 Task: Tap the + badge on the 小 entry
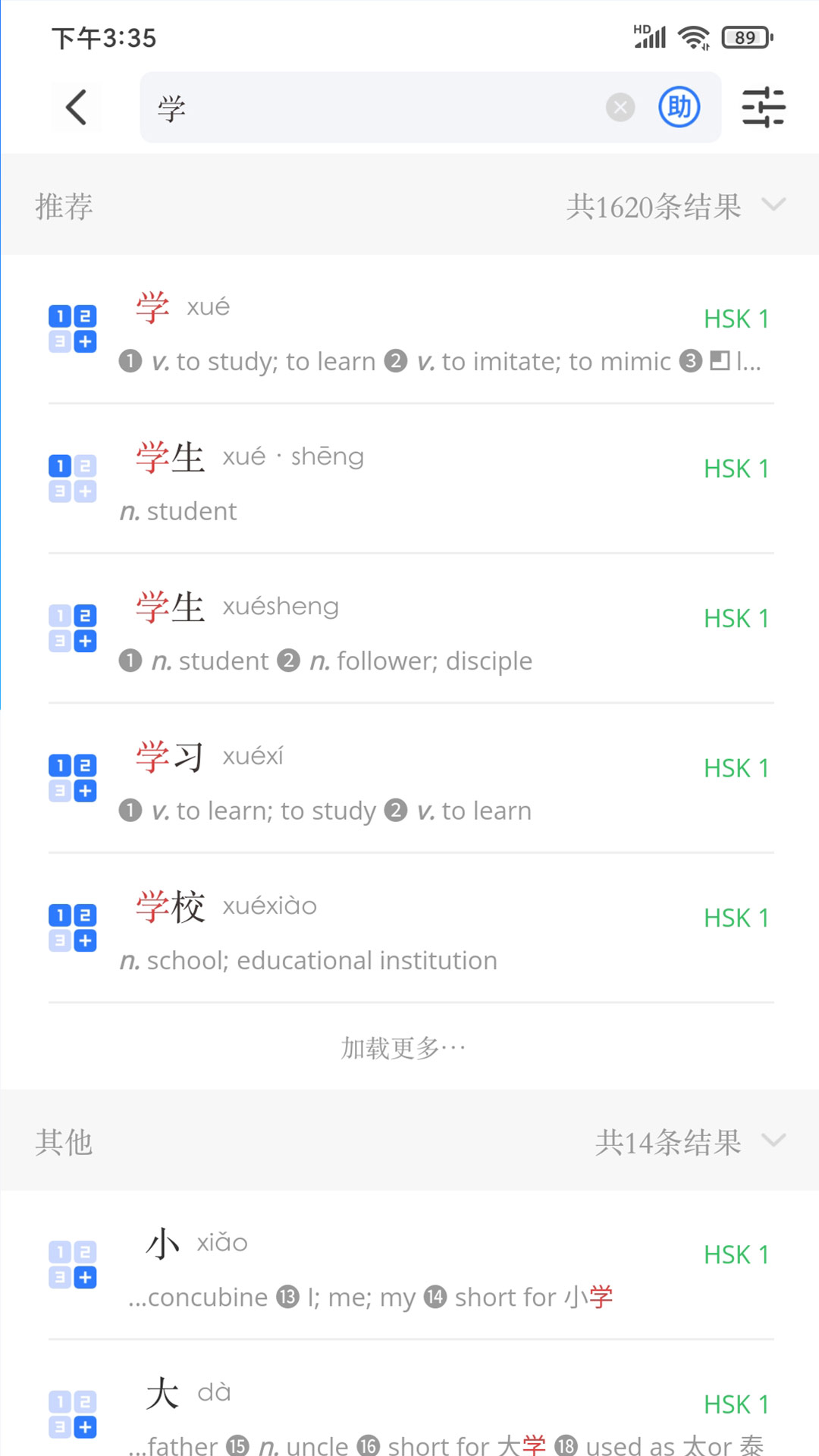(86, 1278)
